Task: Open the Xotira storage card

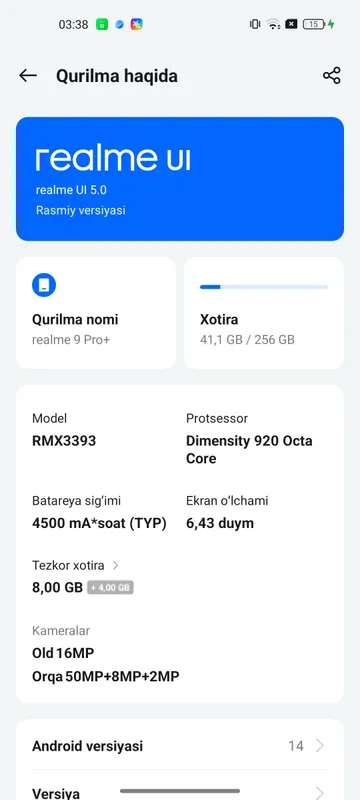Action: (x=264, y=312)
